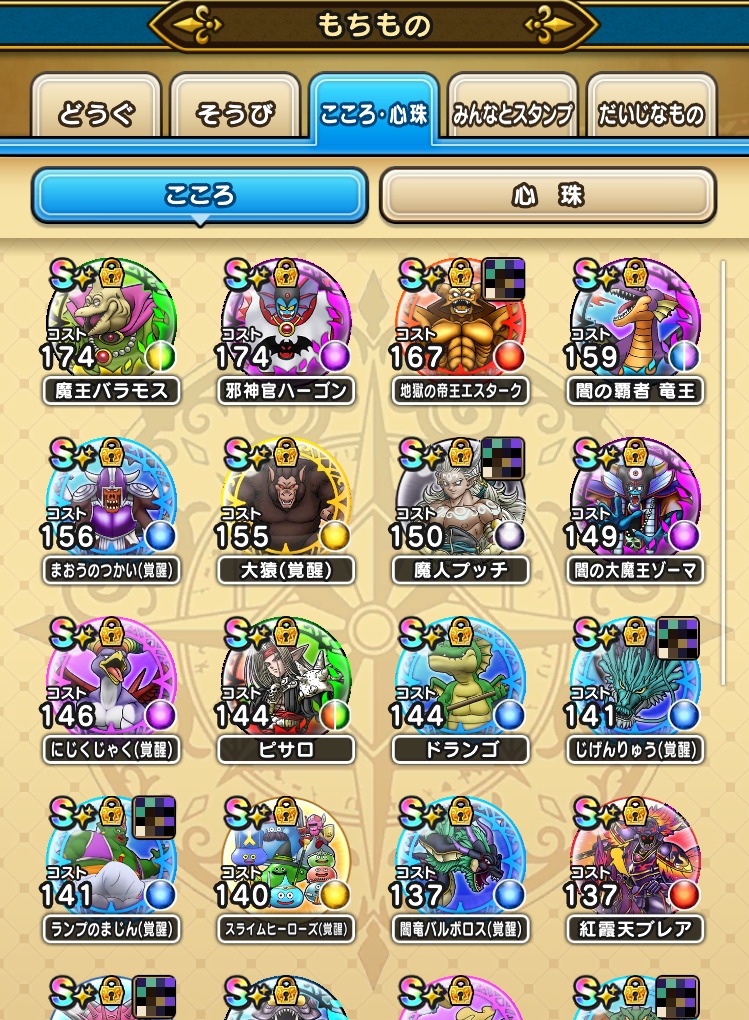Open the みんなとスタンプ tab
This screenshot has height=1020, width=749.
point(513,113)
